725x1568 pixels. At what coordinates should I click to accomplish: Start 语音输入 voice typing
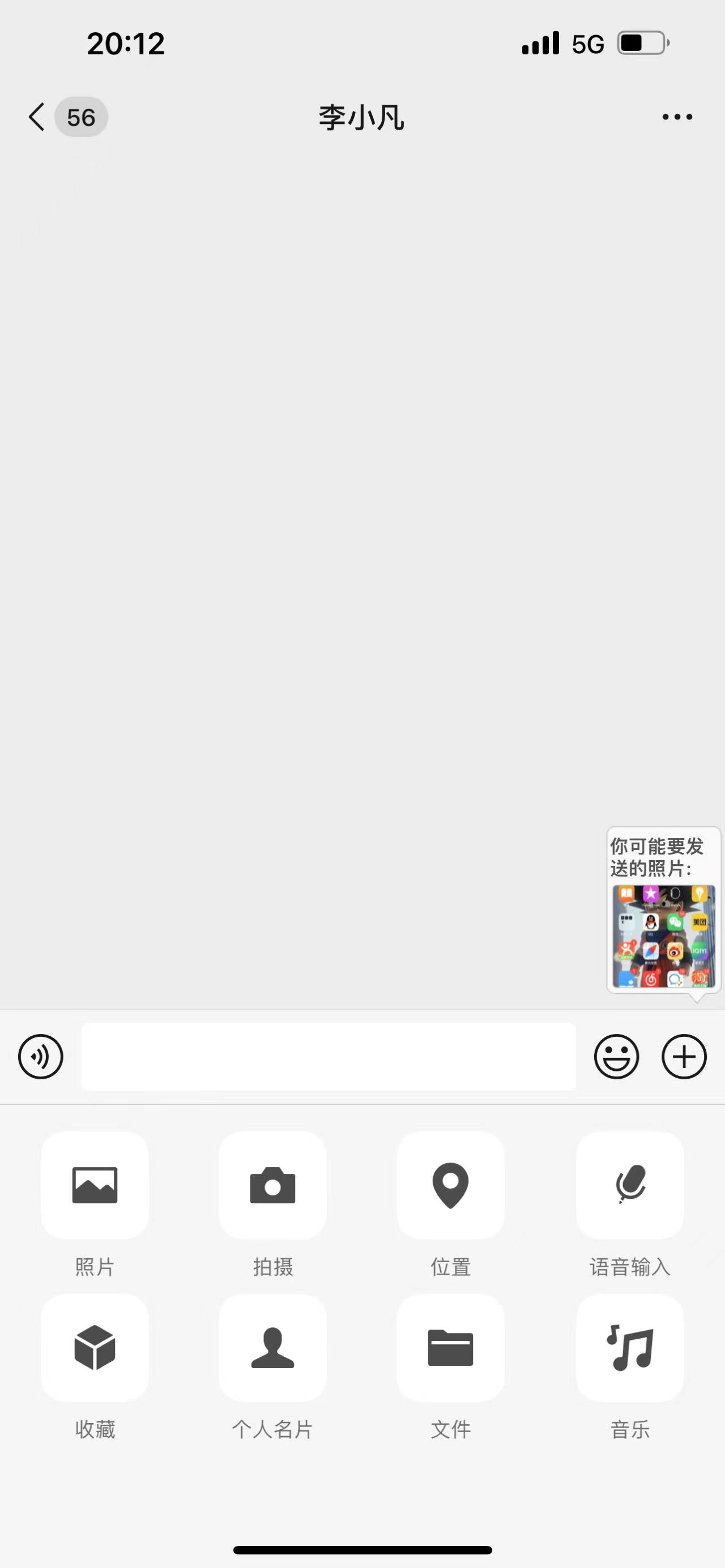[x=630, y=1186]
